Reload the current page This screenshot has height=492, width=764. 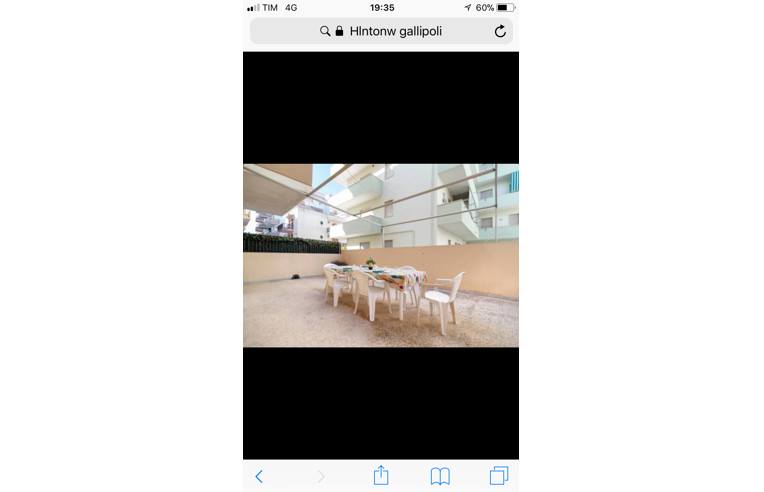coord(500,31)
